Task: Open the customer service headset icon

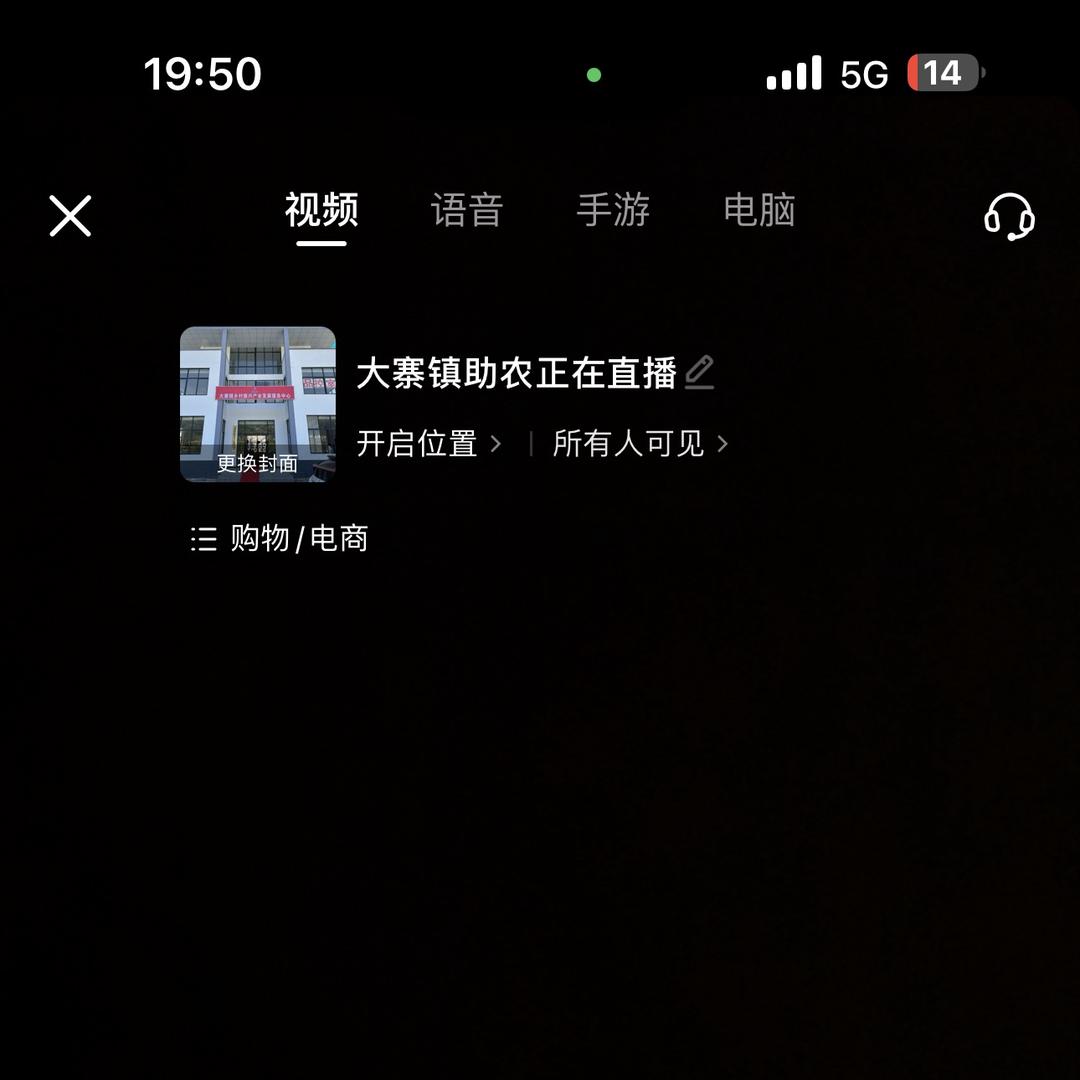Action: [1009, 216]
